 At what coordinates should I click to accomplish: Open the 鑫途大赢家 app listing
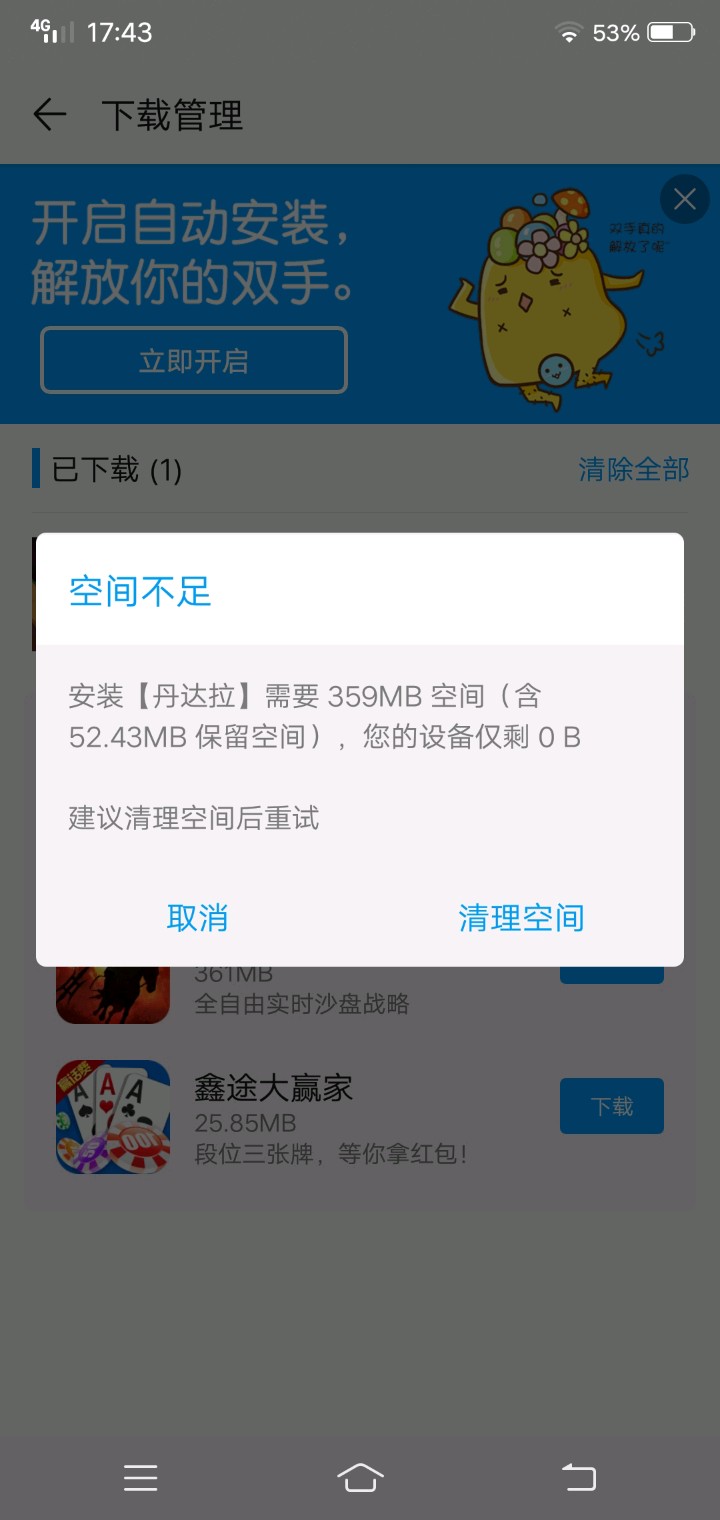tap(273, 1088)
